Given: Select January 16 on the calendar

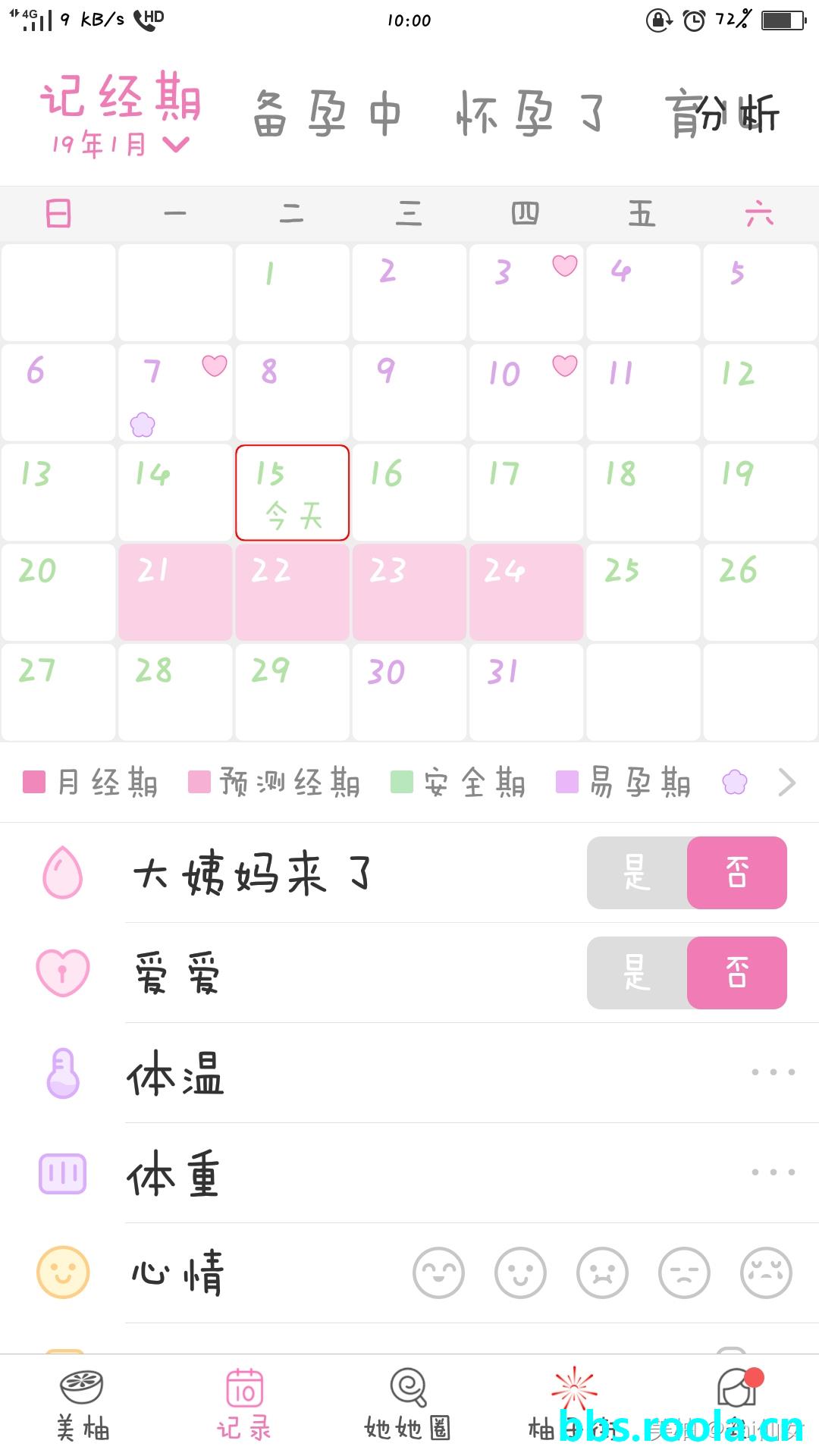Looking at the screenshot, I should pyautogui.click(x=409, y=492).
